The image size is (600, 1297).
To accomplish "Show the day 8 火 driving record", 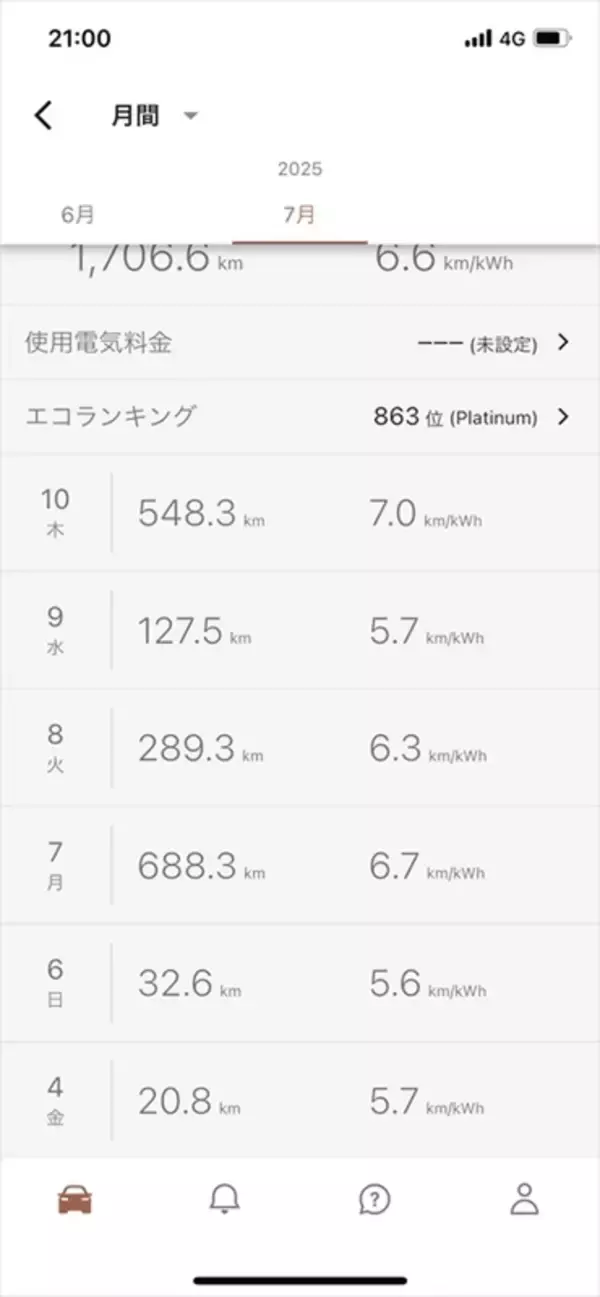I will [x=300, y=749].
